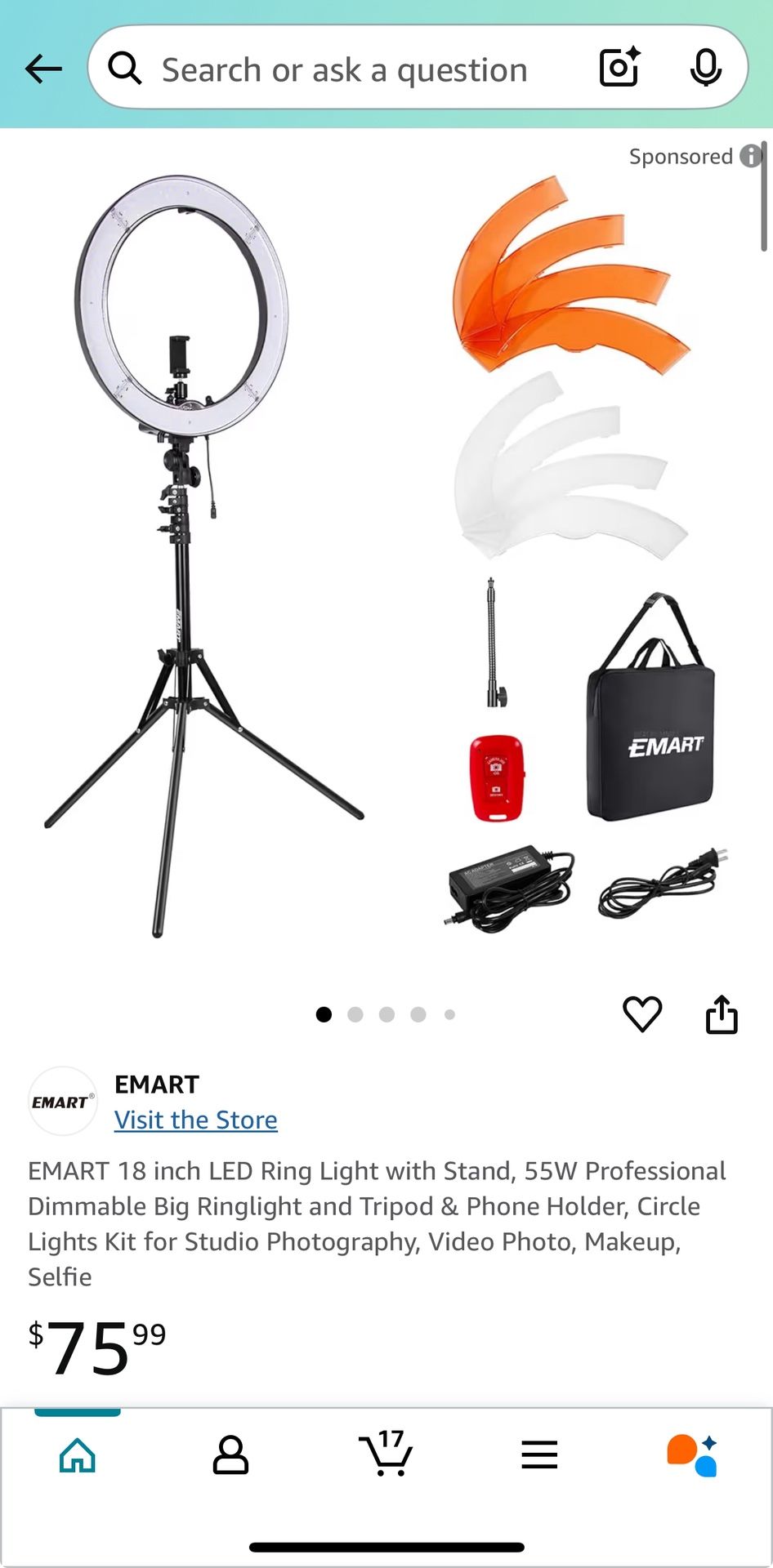Screen dimensions: 773x1568
Task: Select the last carousel dot
Action: [450, 1014]
